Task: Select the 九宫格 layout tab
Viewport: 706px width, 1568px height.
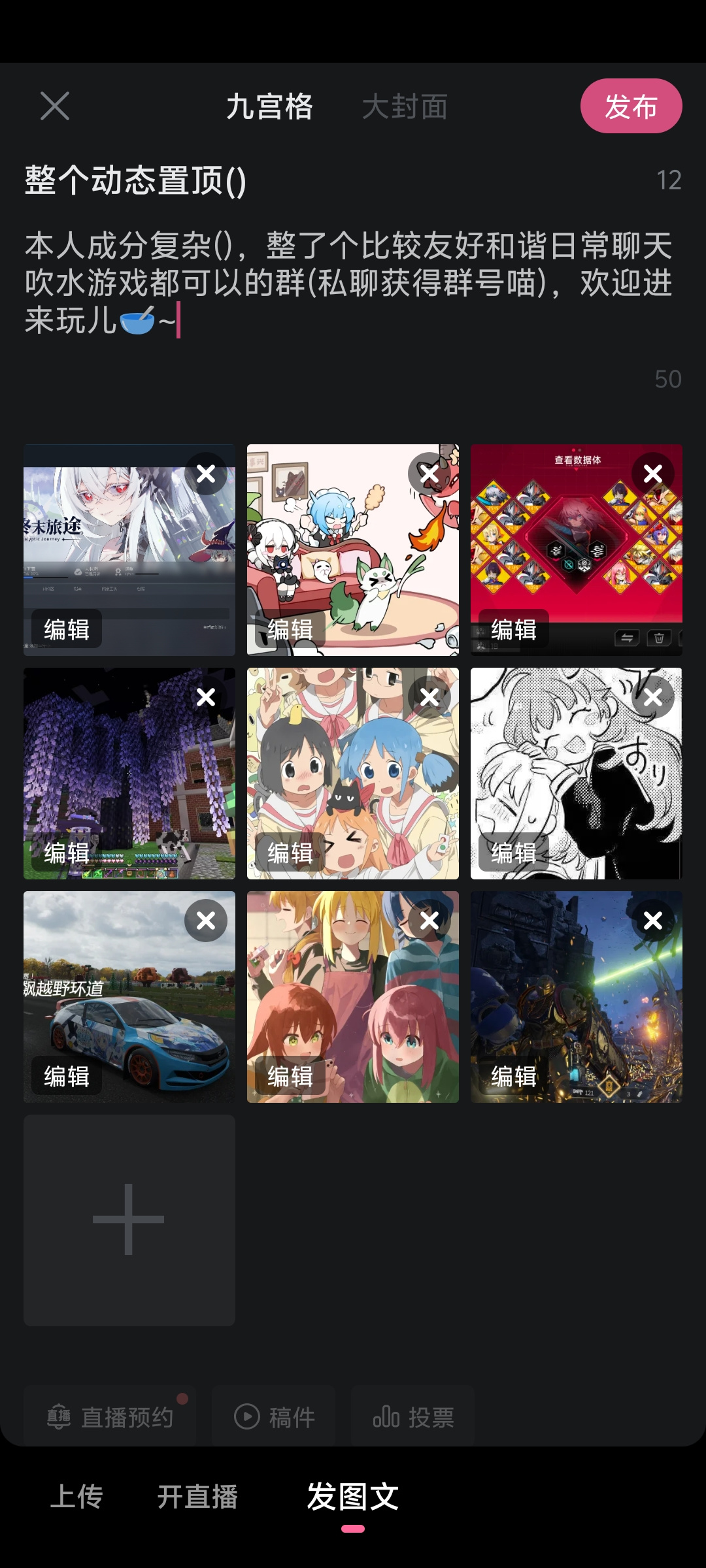Action: pyautogui.click(x=269, y=106)
